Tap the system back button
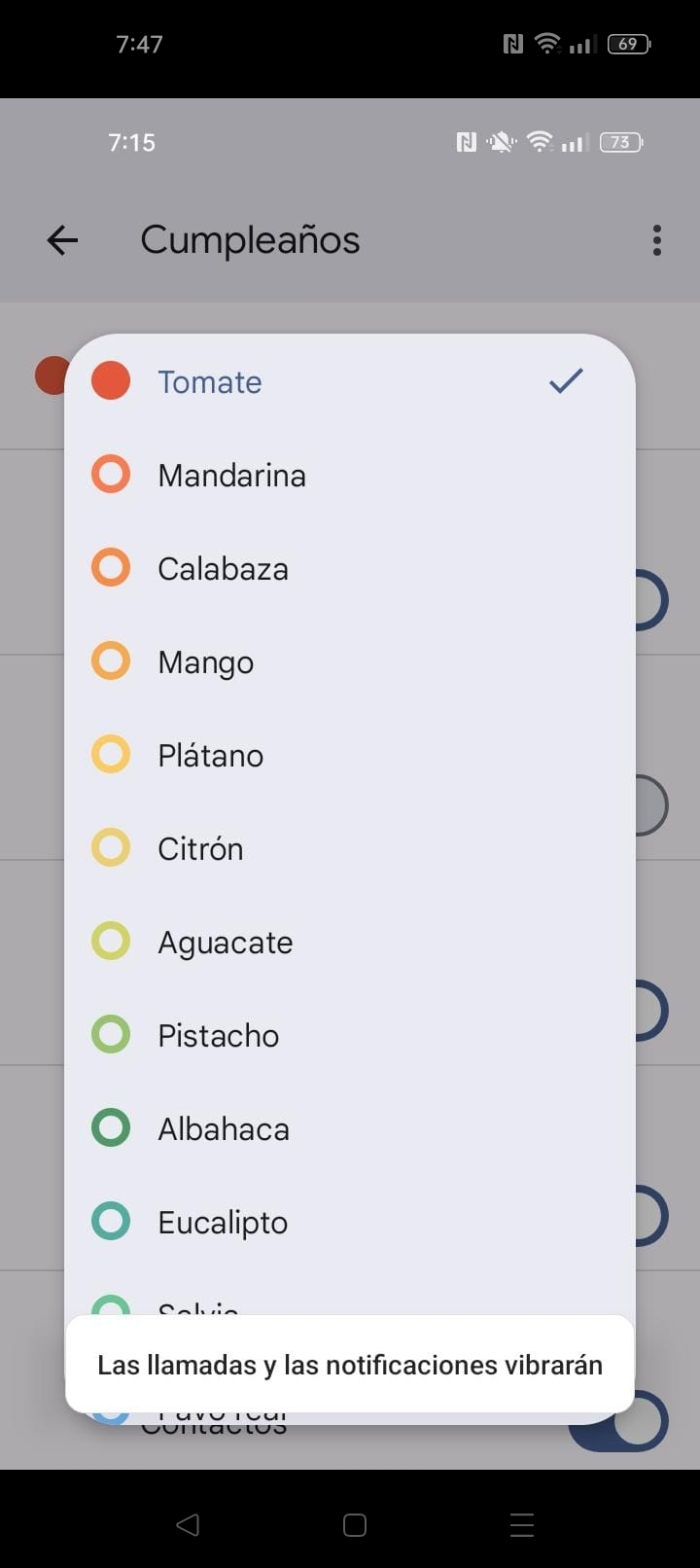 pos(188,1525)
